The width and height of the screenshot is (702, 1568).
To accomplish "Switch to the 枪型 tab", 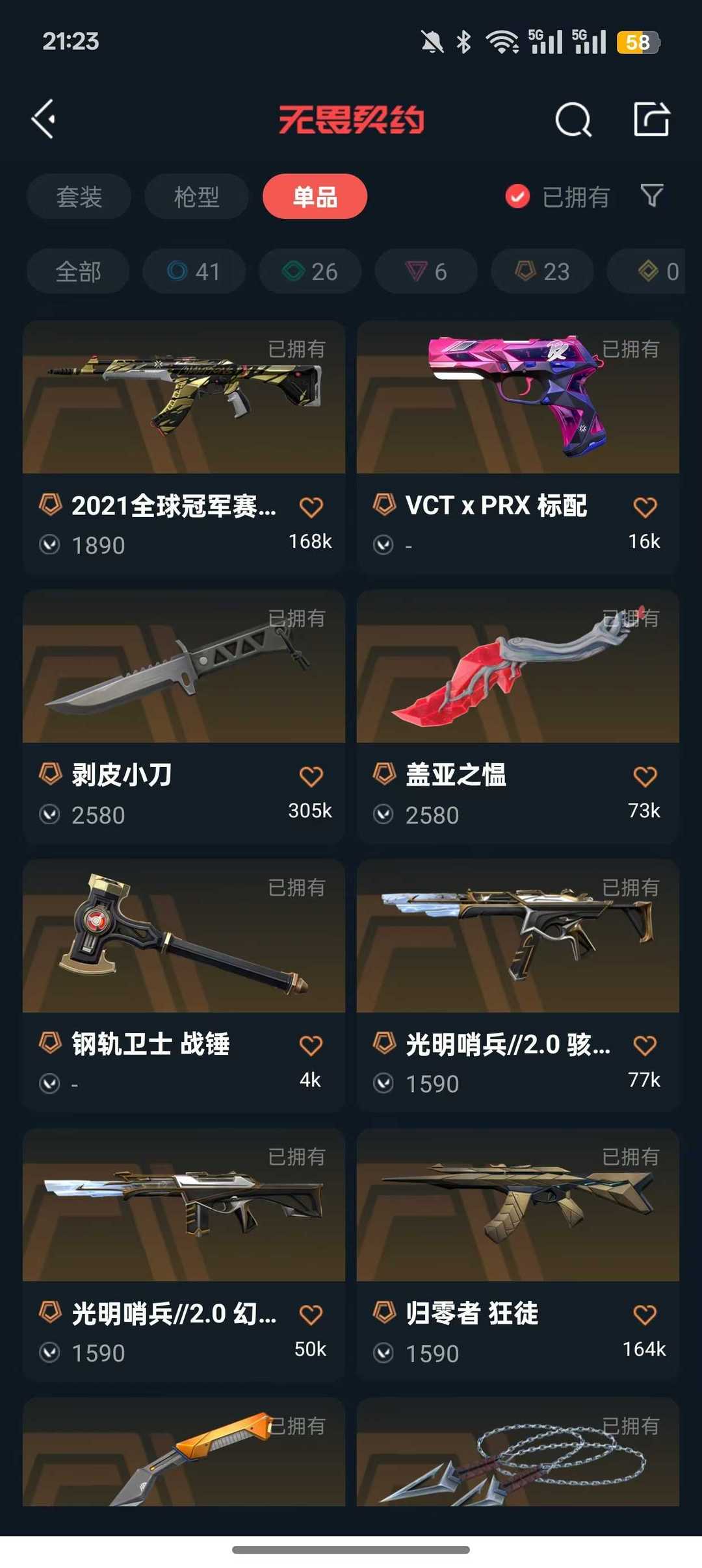I will click(196, 196).
